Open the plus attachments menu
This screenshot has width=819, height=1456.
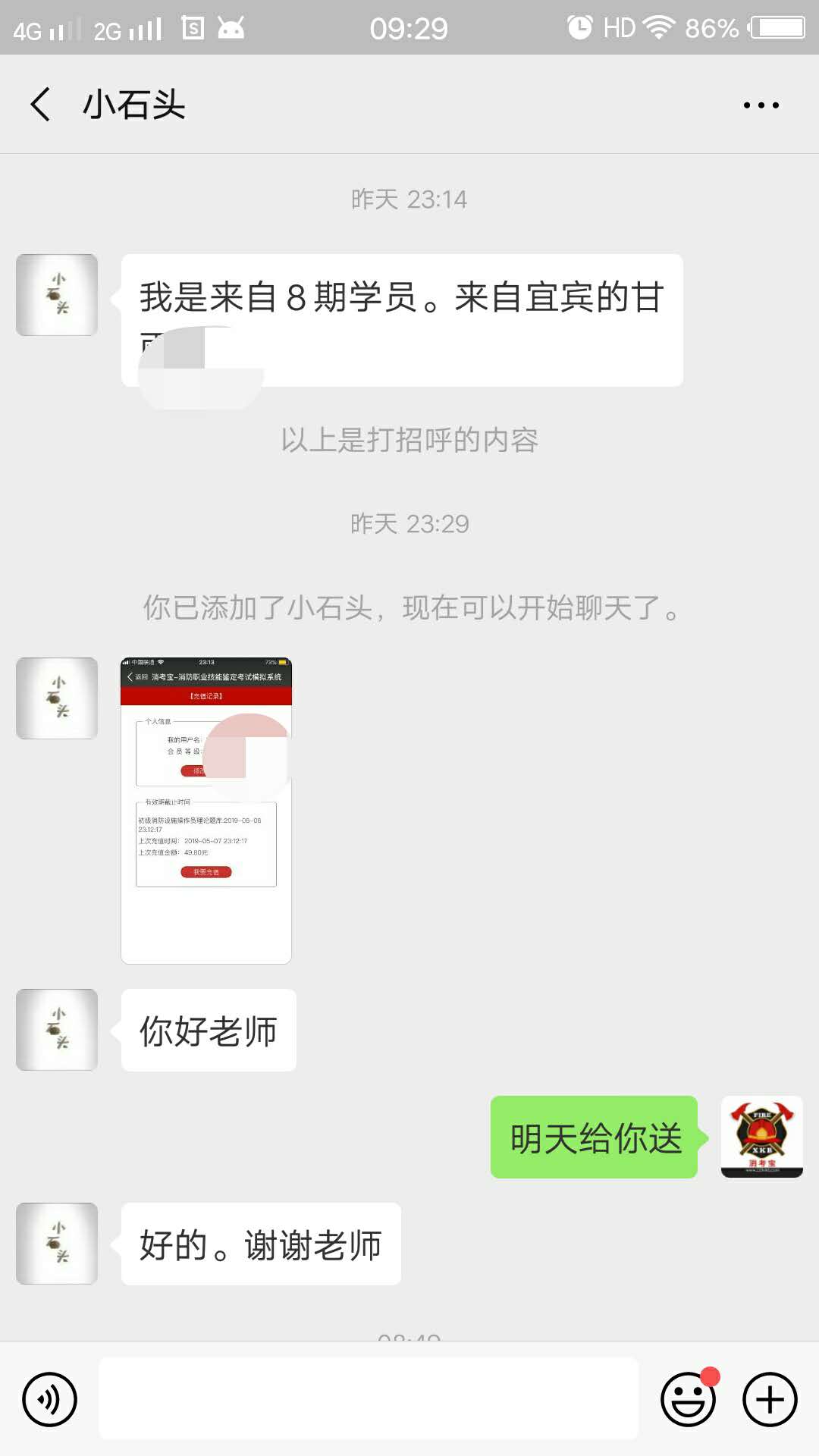tap(770, 1399)
